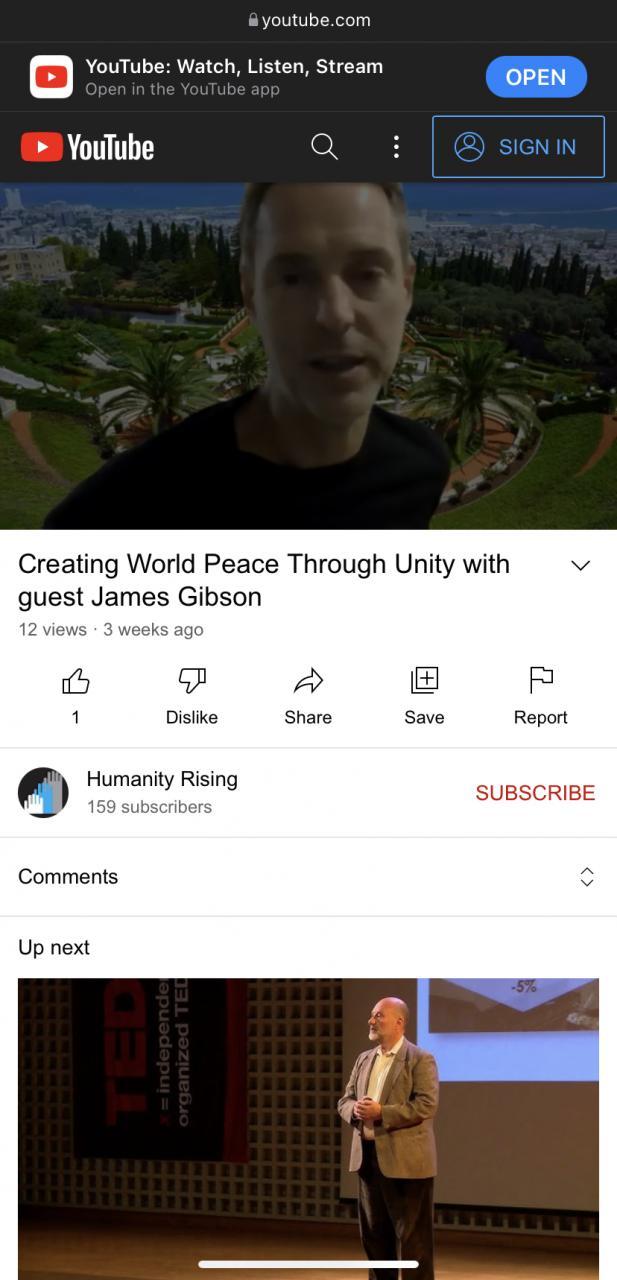Open the TEDx talk video under Up next
The width and height of the screenshot is (617, 1280).
point(308,1120)
